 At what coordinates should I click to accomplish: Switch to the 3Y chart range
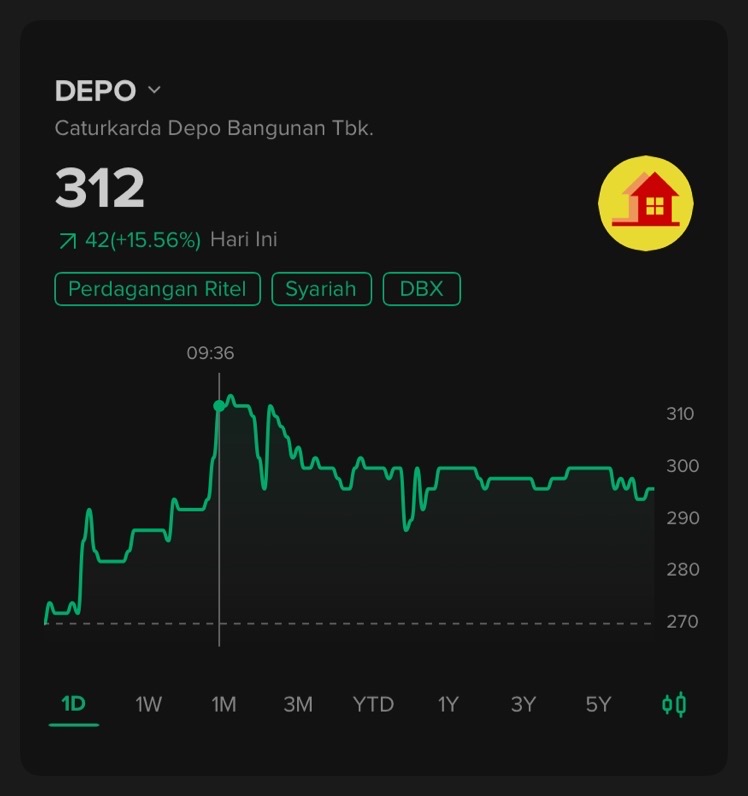click(x=523, y=704)
